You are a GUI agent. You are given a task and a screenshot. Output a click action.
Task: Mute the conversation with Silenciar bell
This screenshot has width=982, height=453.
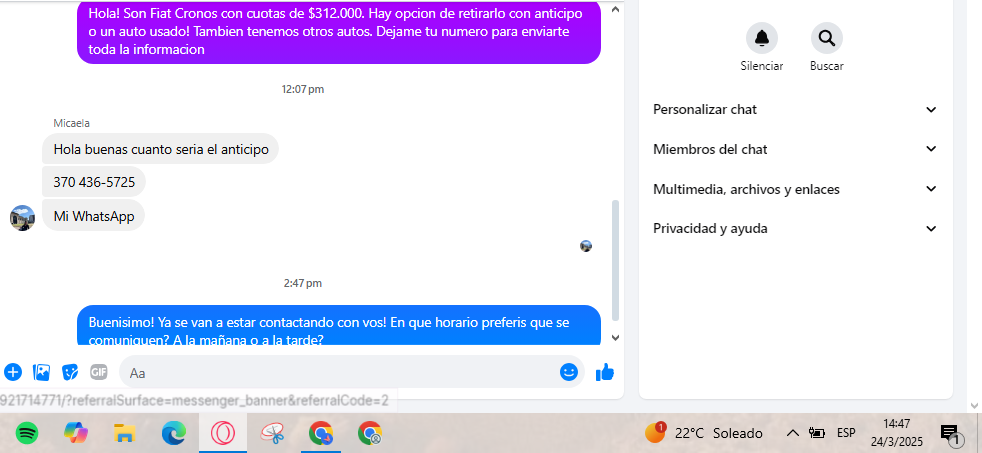[x=761, y=39]
